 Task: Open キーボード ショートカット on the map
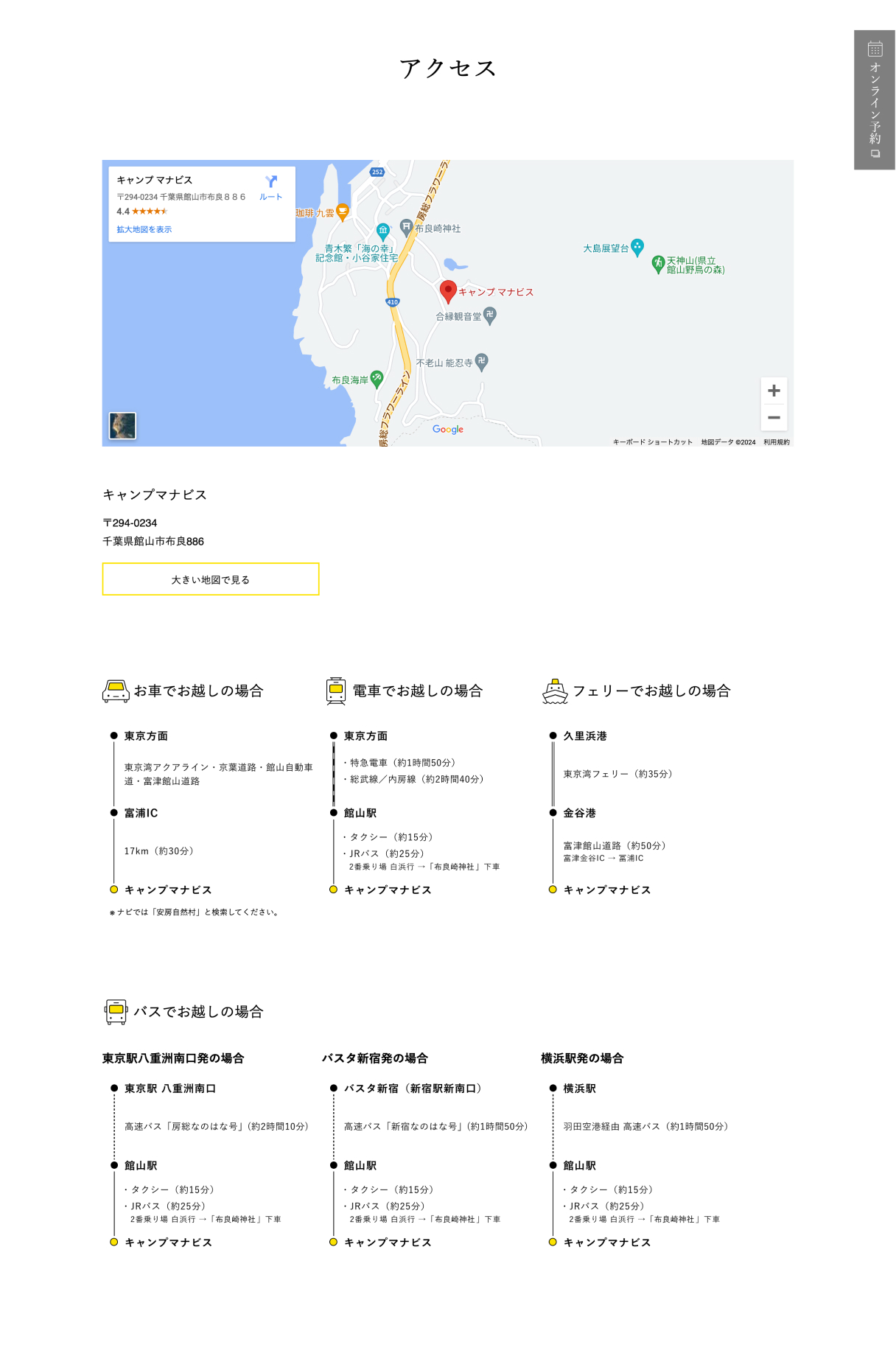[x=652, y=442]
